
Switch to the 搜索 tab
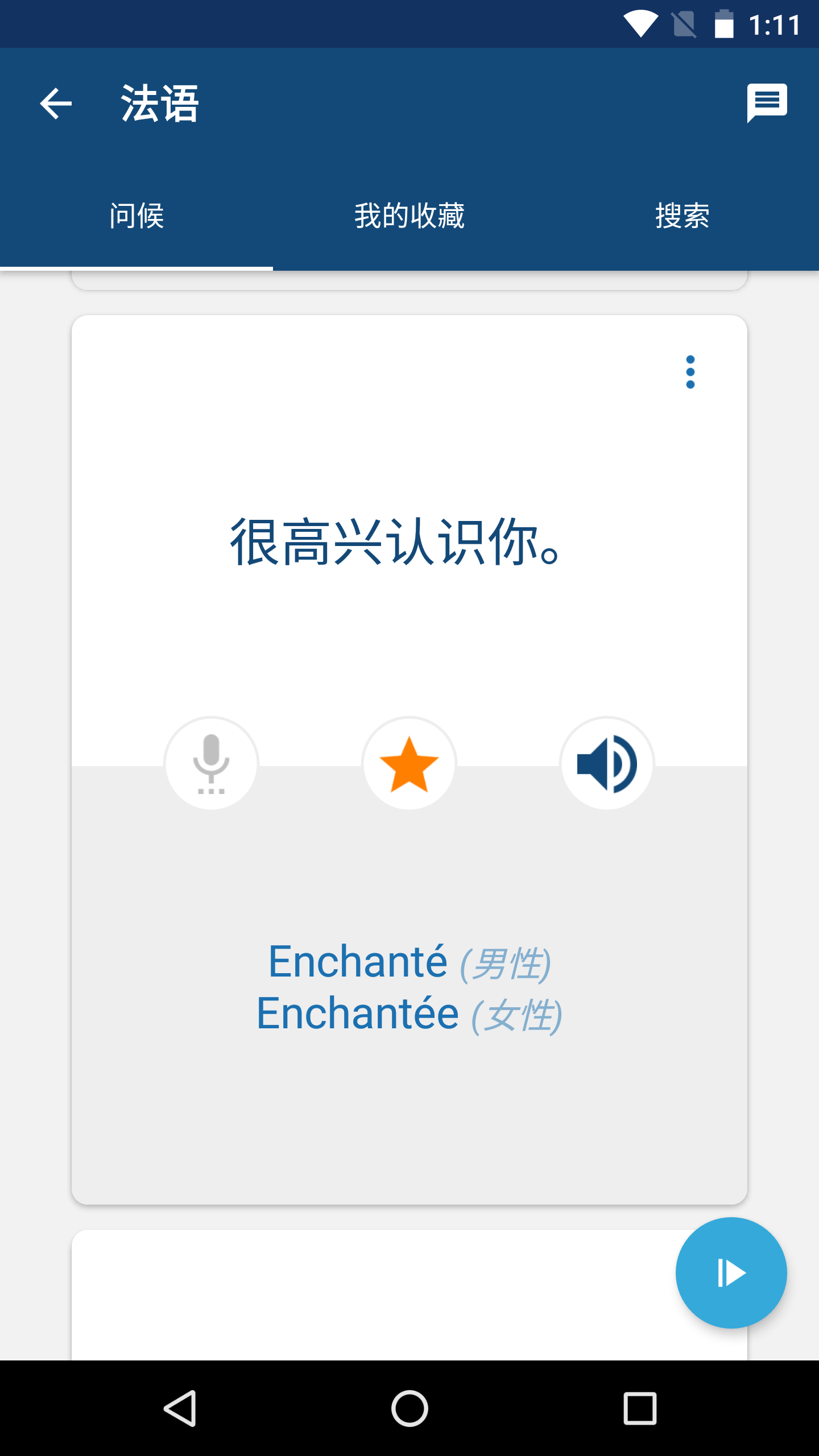[682, 216]
